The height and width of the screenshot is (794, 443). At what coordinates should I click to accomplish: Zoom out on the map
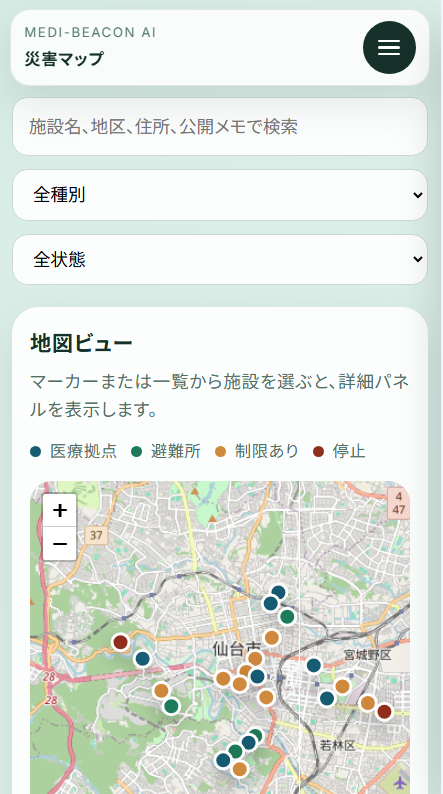(60, 544)
